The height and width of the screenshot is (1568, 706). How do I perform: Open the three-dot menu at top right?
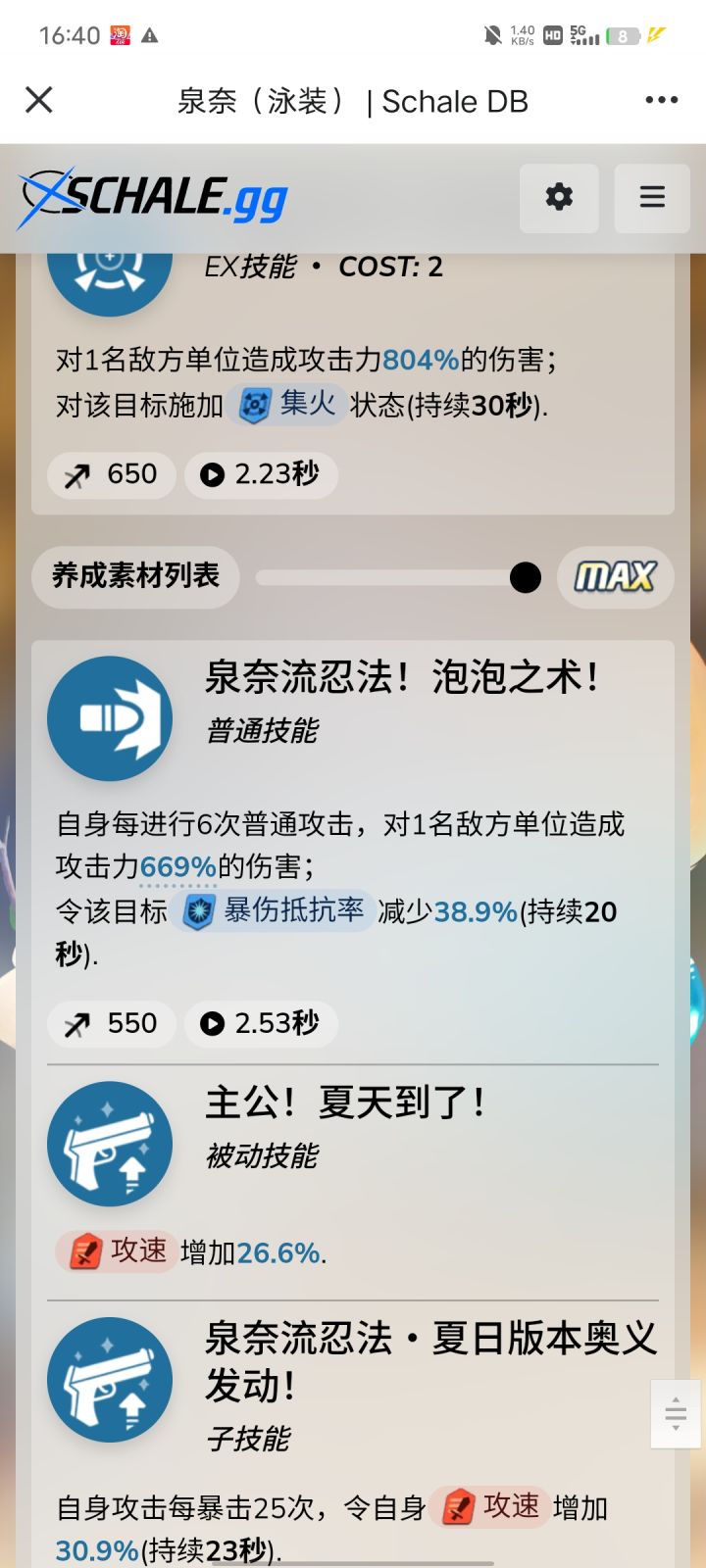662,99
